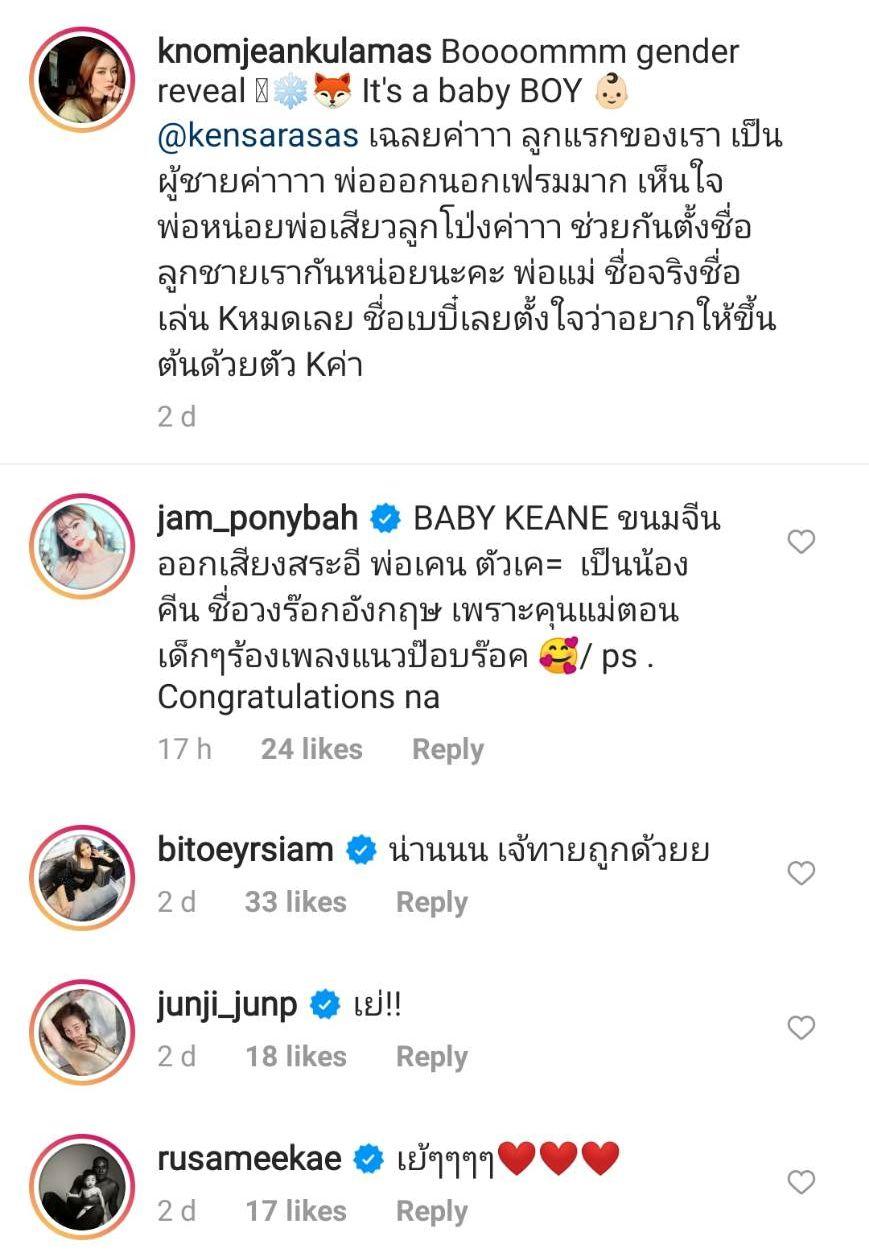Like rusameekae's comment

pyautogui.click(x=801, y=1183)
